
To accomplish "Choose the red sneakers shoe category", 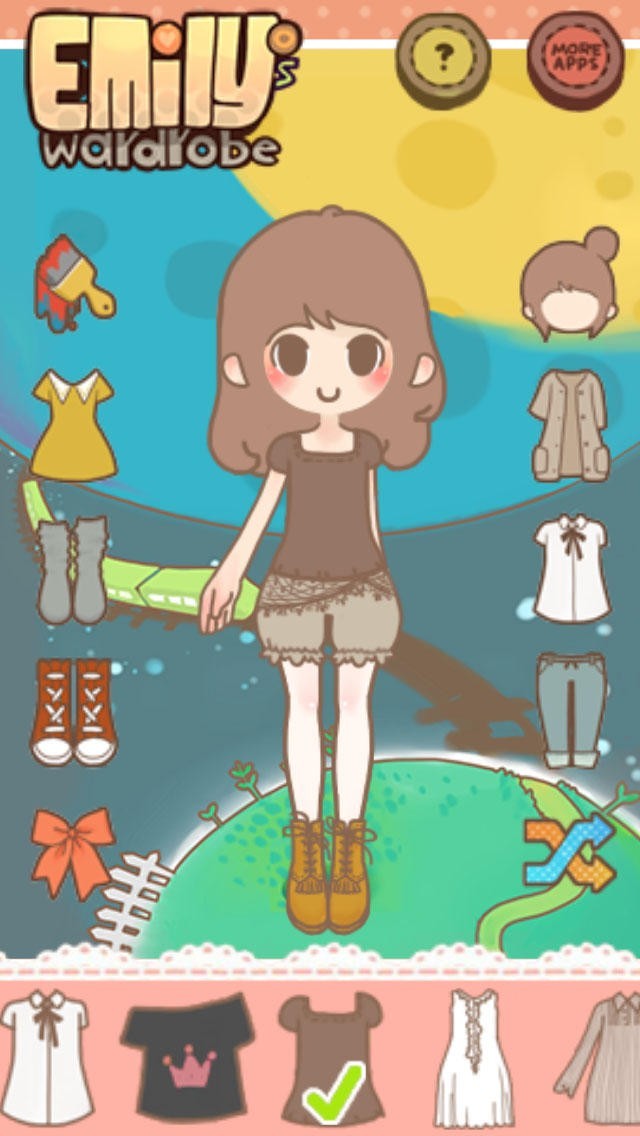I will [74, 710].
